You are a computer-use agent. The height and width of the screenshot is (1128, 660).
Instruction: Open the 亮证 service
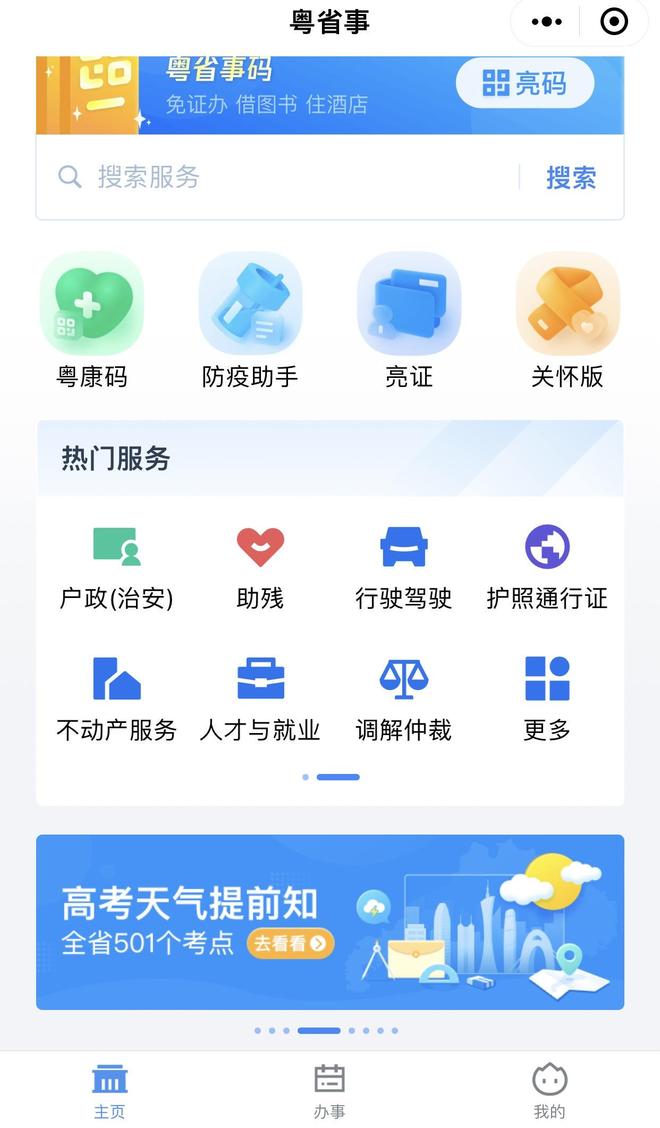[x=409, y=320]
